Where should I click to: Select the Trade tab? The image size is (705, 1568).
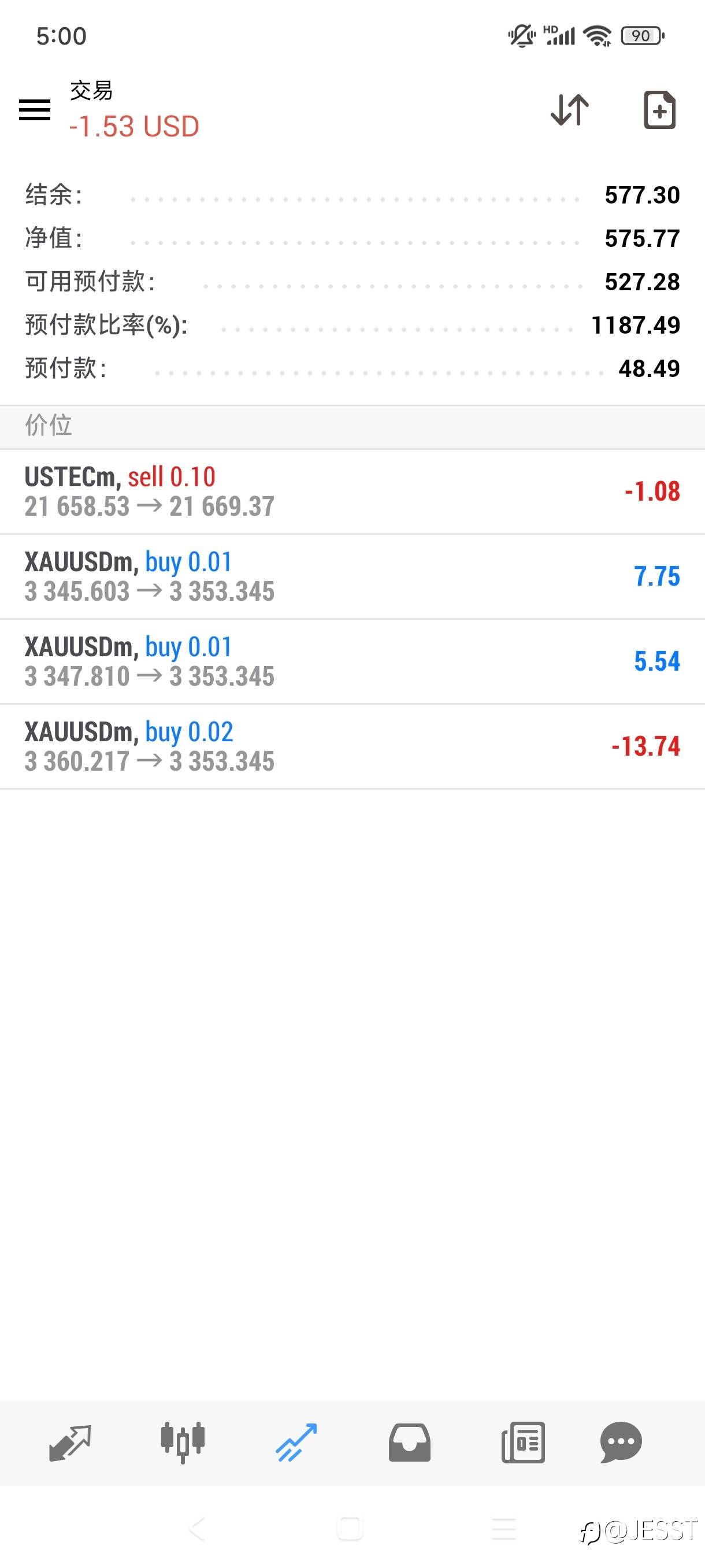point(296,1442)
